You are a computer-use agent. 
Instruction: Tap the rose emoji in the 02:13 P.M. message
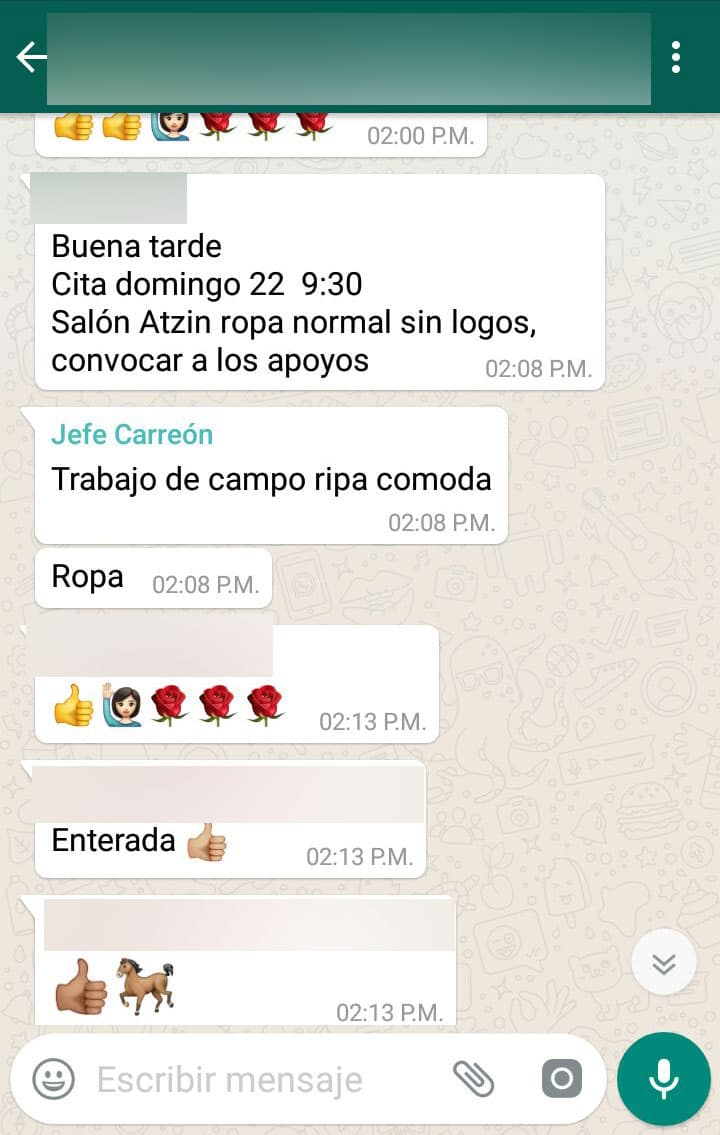(215, 705)
